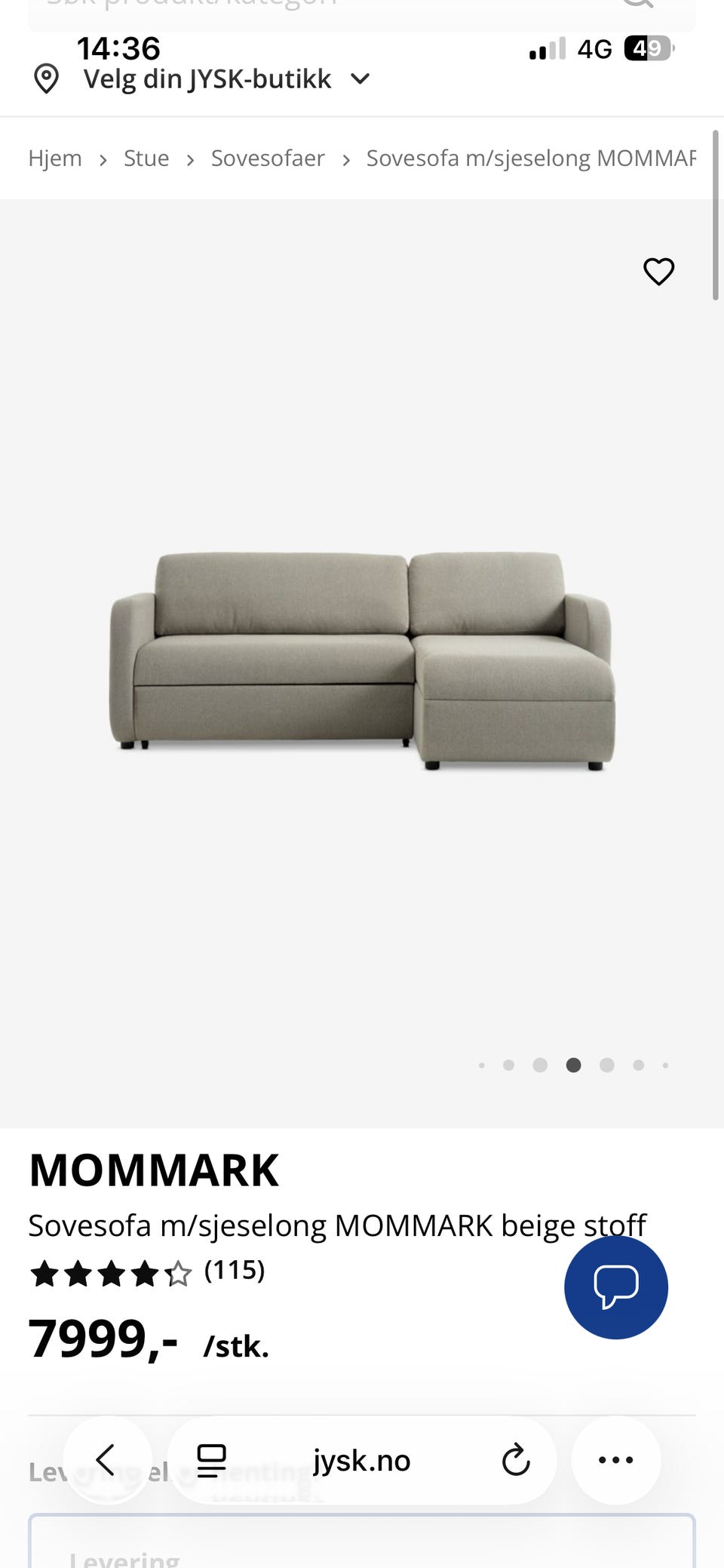Select the active image carousel dot
724x1568 pixels.
point(573,1065)
